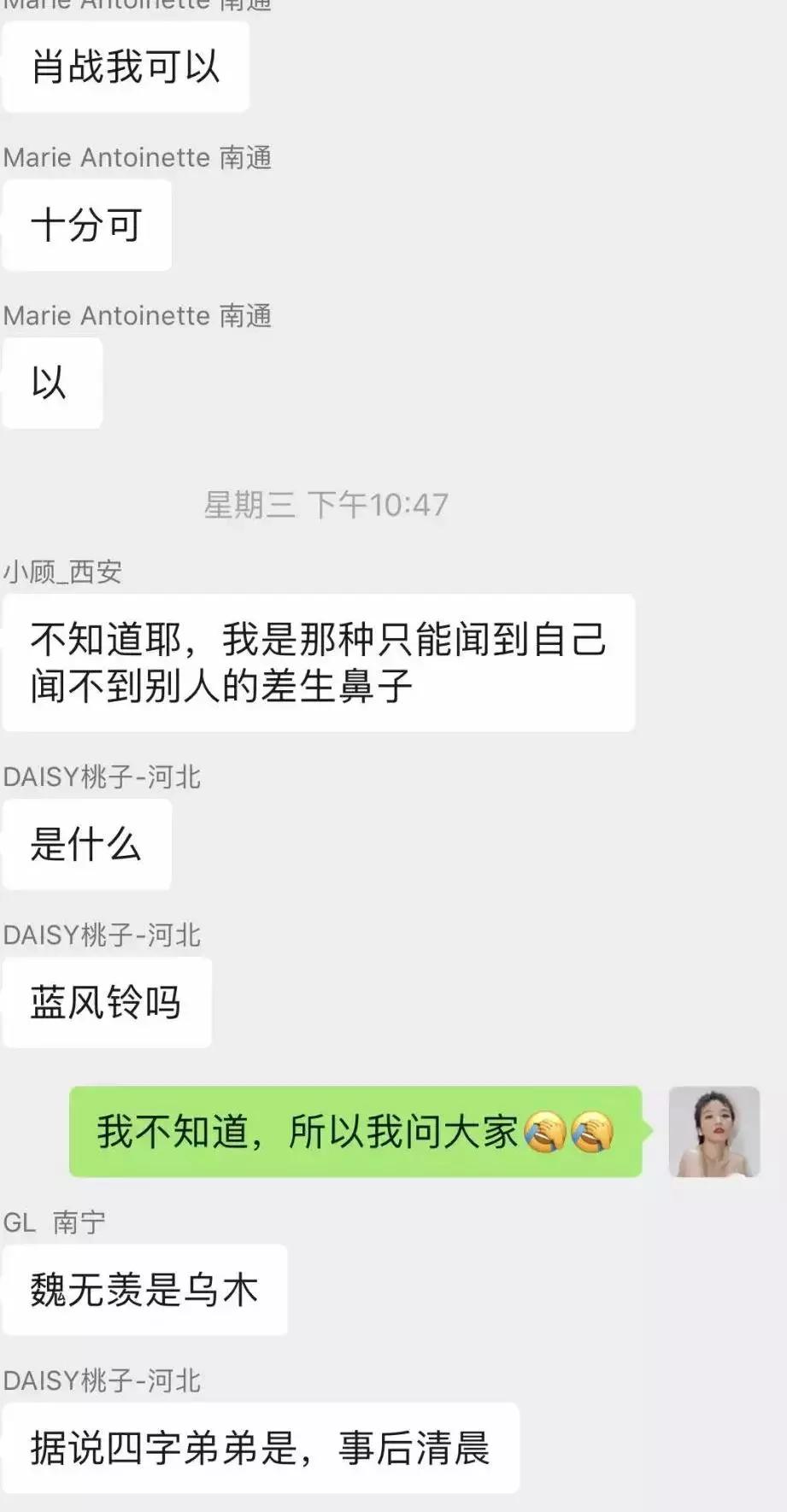The width and height of the screenshot is (787, 1512).
Task: Click the first facepalm emoji in green bubble
Action: click(x=543, y=1132)
